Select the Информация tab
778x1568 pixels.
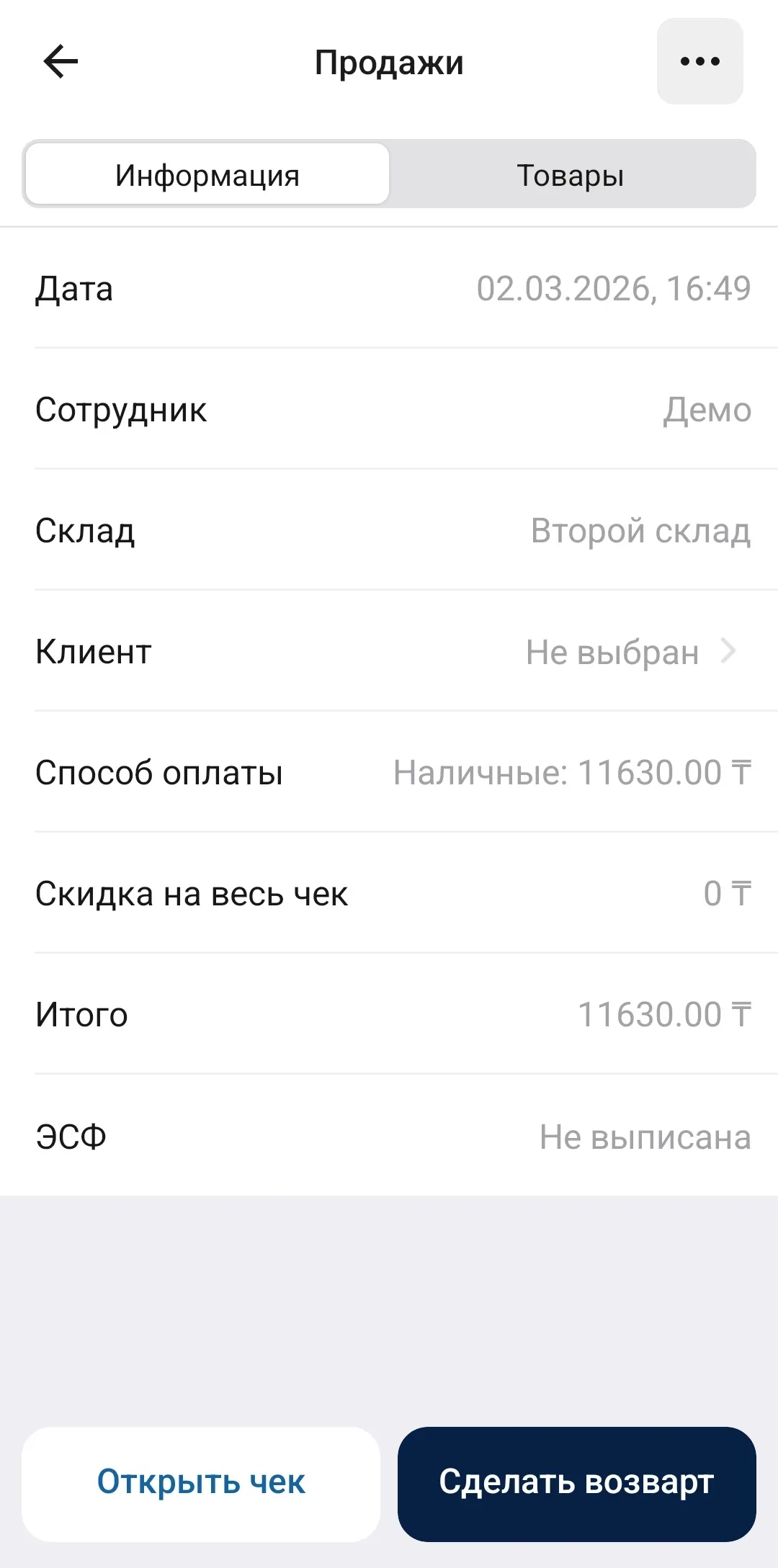click(207, 174)
